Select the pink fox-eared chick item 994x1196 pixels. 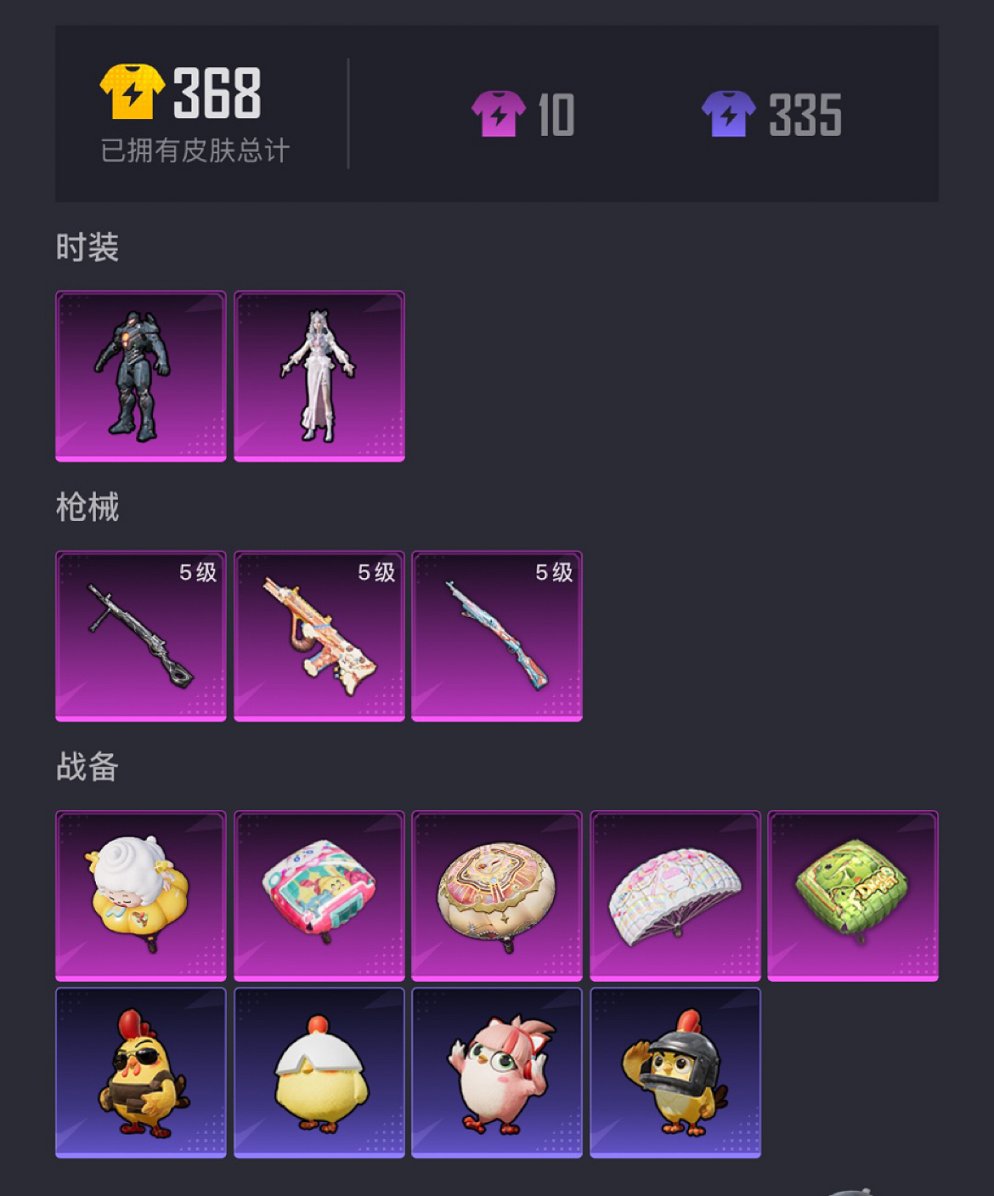pyautogui.click(x=497, y=1072)
